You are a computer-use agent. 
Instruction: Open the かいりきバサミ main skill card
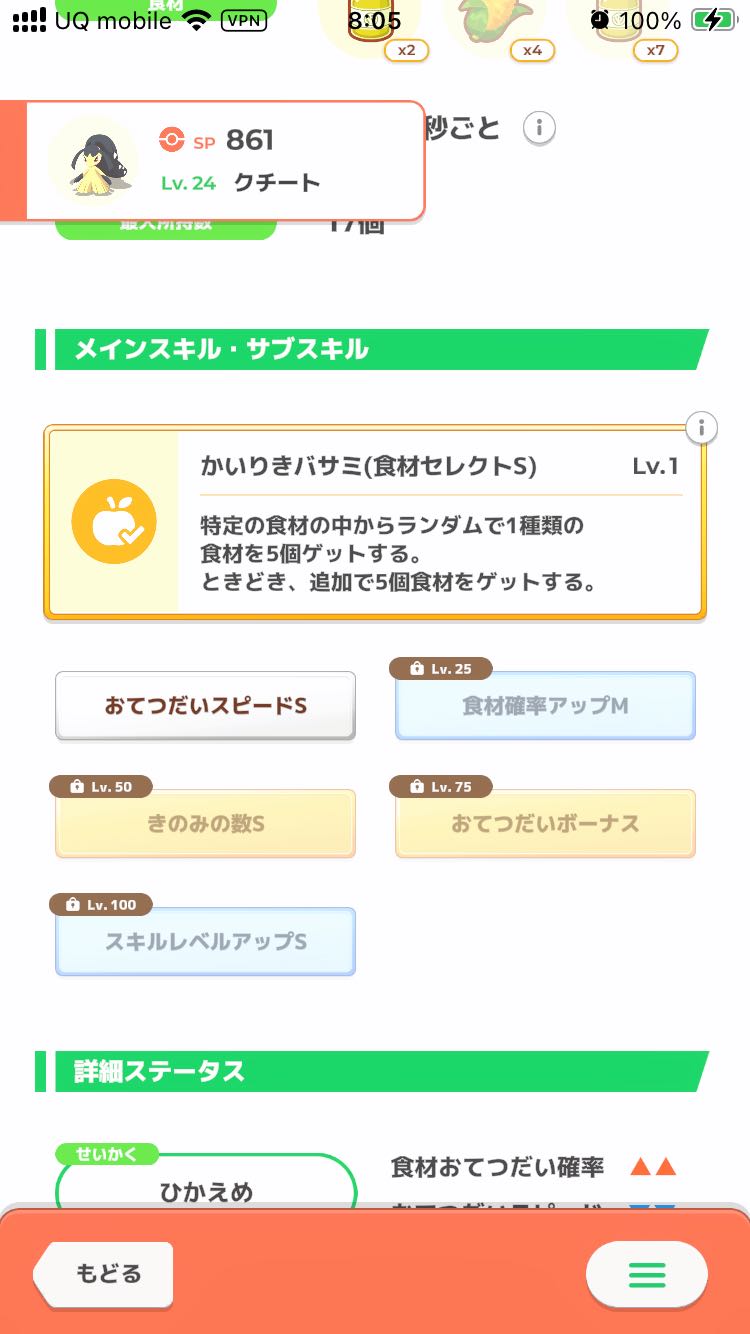click(x=375, y=522)
